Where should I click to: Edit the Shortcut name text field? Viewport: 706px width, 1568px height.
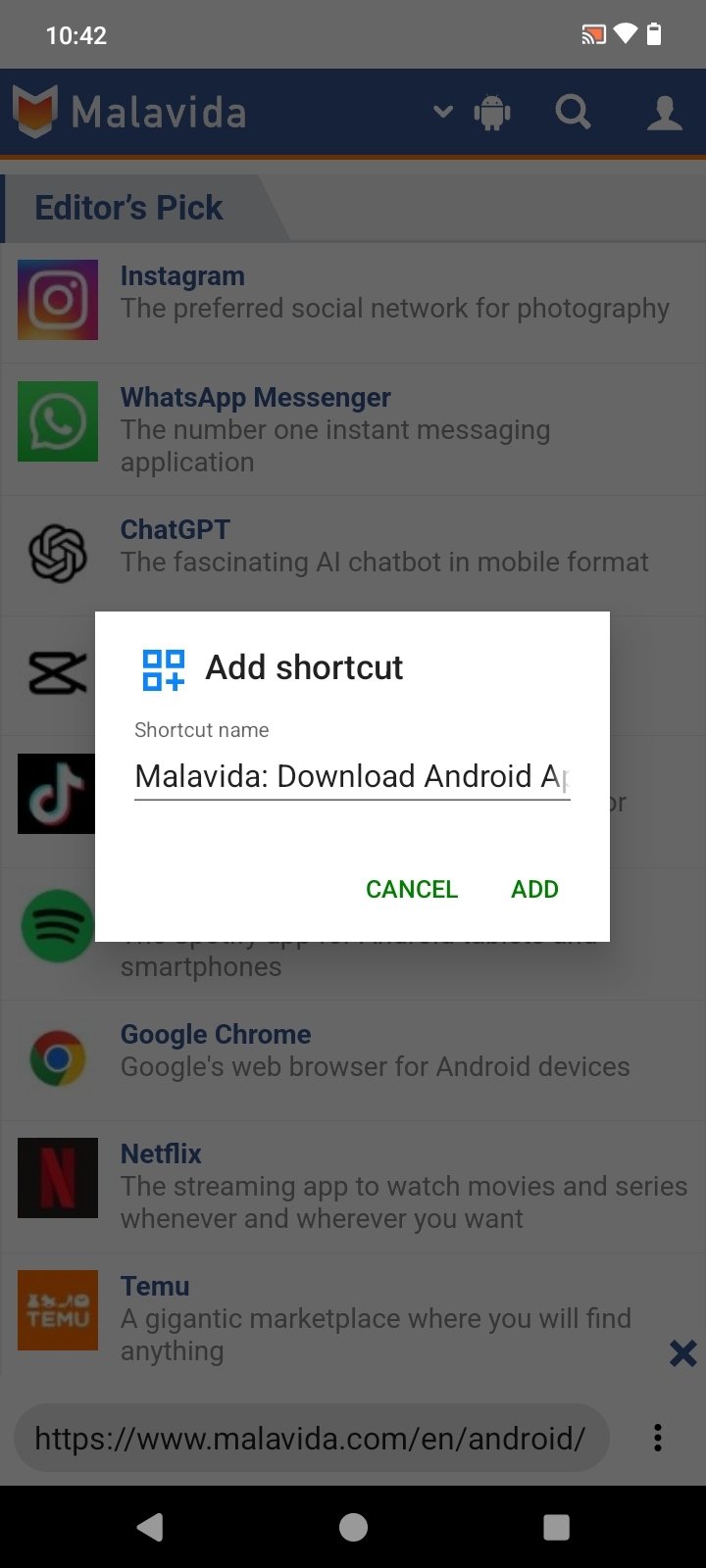351,776
